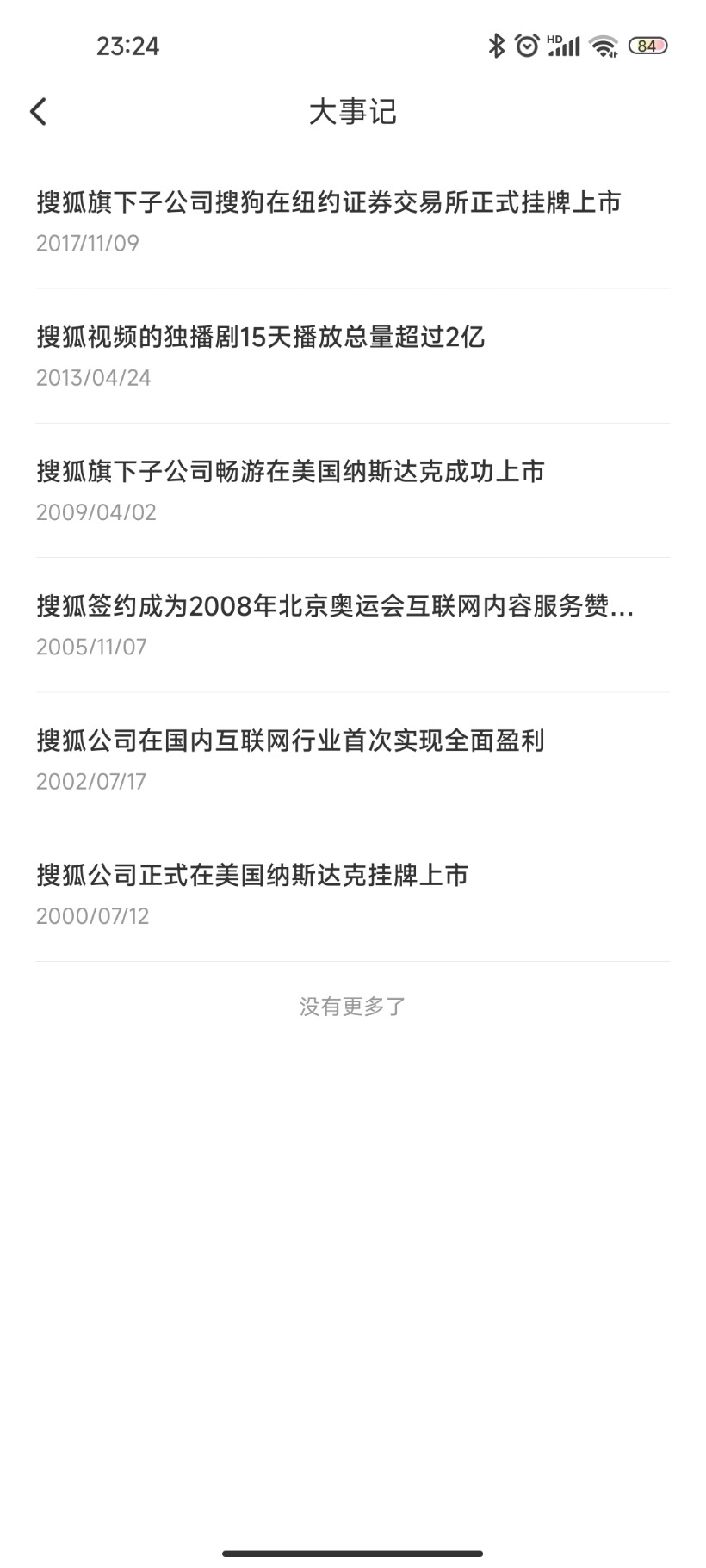The width and height of the screenshot is (706, 1568).
Task: Tap the 大事记 title text
Action: coord(353,112)
